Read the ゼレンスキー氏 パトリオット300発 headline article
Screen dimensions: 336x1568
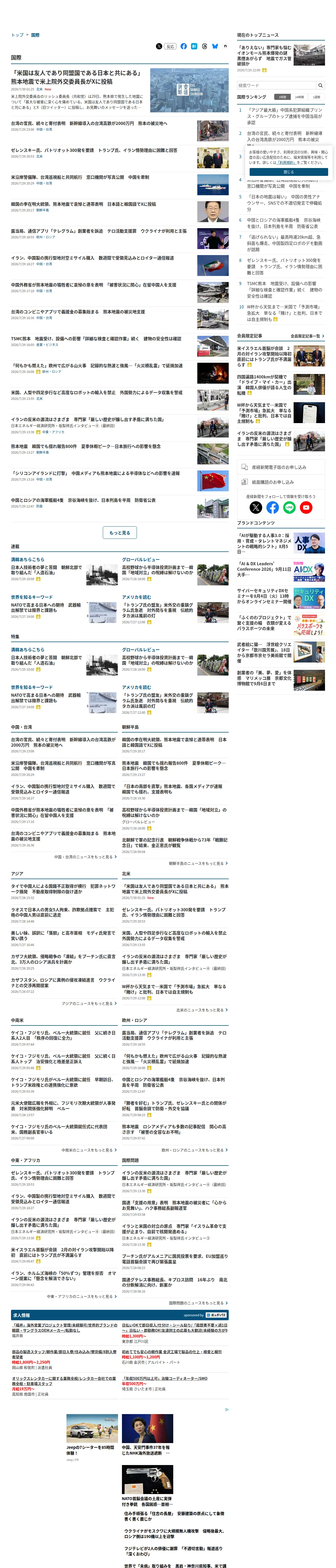pos(94,150)
